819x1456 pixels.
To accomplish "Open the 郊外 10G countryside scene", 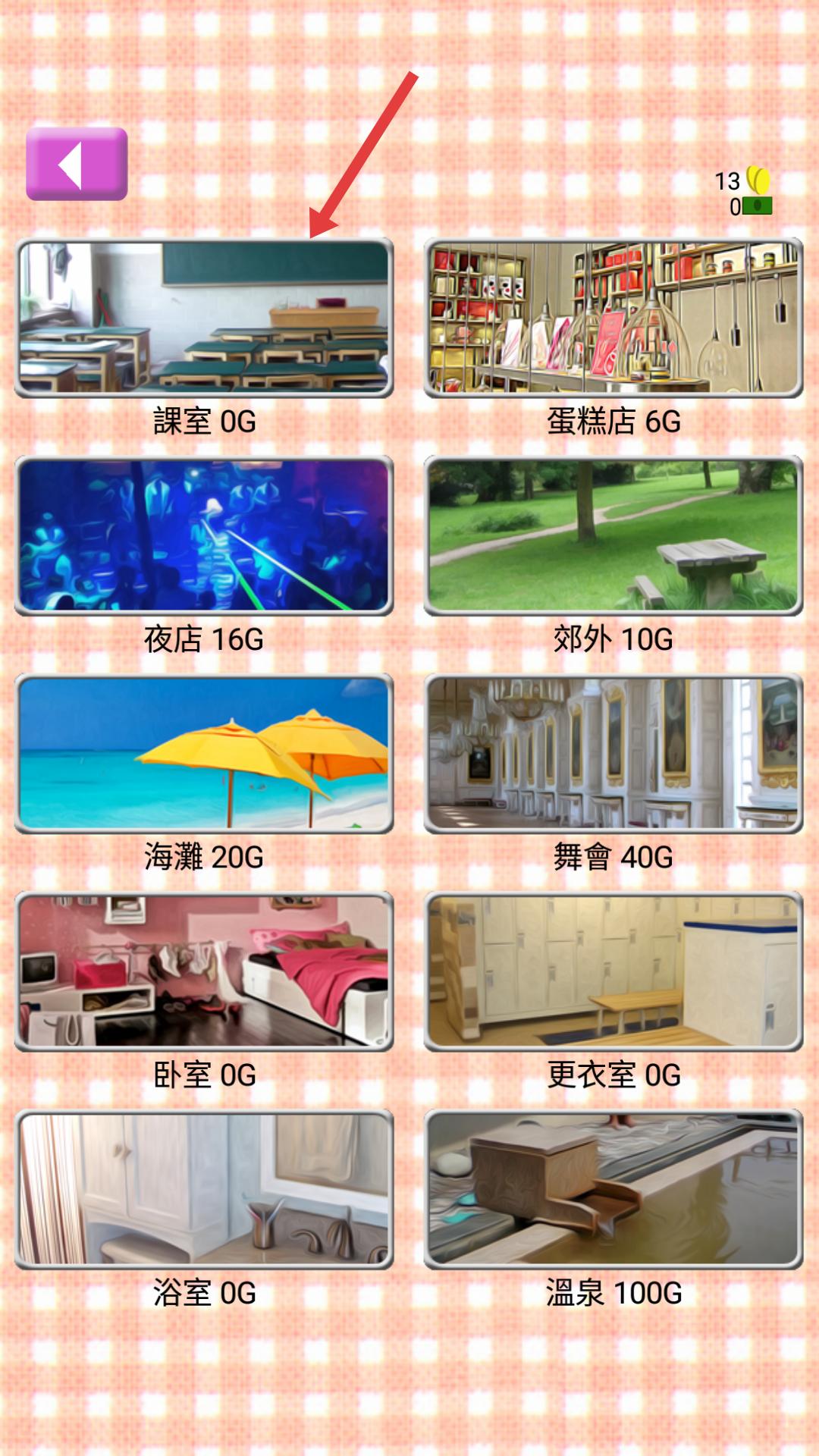I will coord(613,536).
